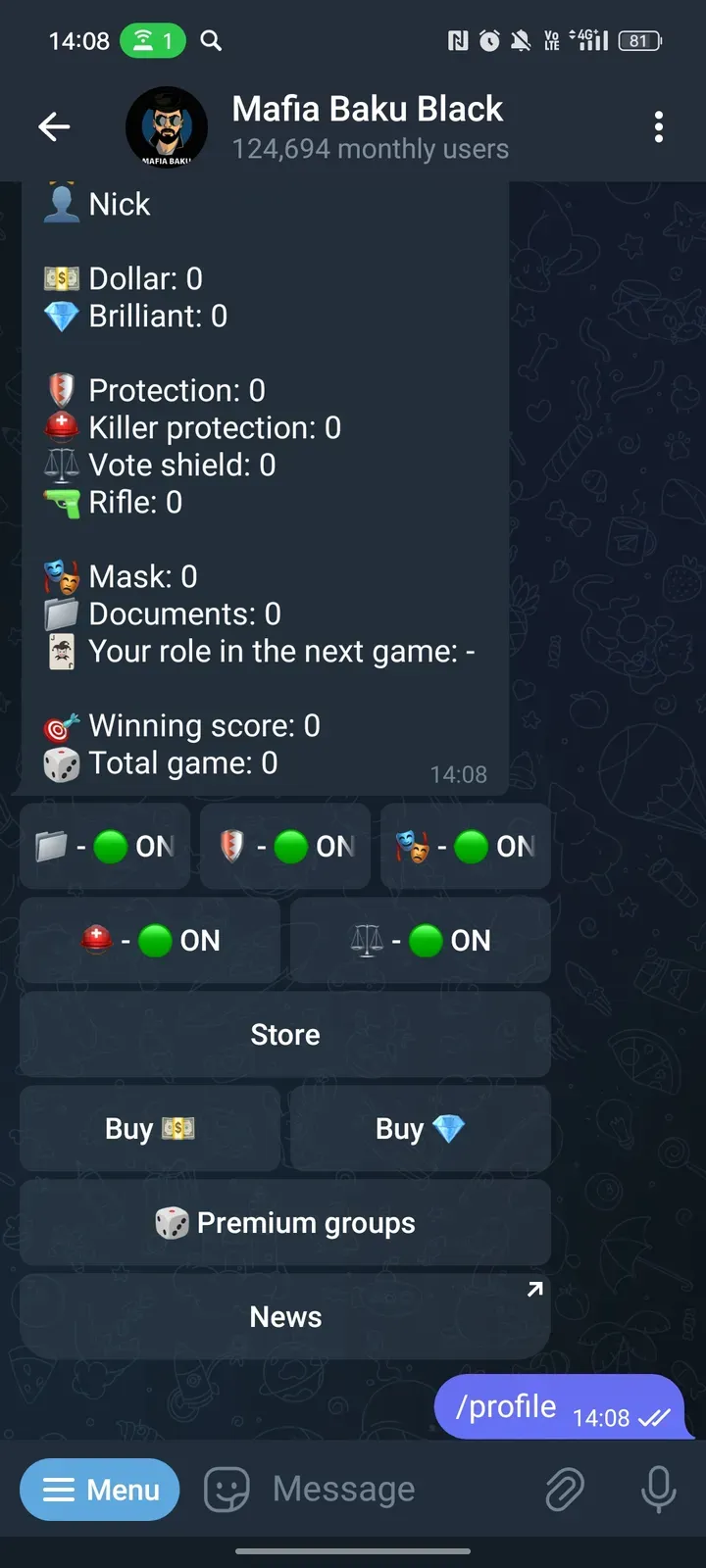Go back from the Mafia Baku Black chat
The image size is (706, 1568).
54,126
